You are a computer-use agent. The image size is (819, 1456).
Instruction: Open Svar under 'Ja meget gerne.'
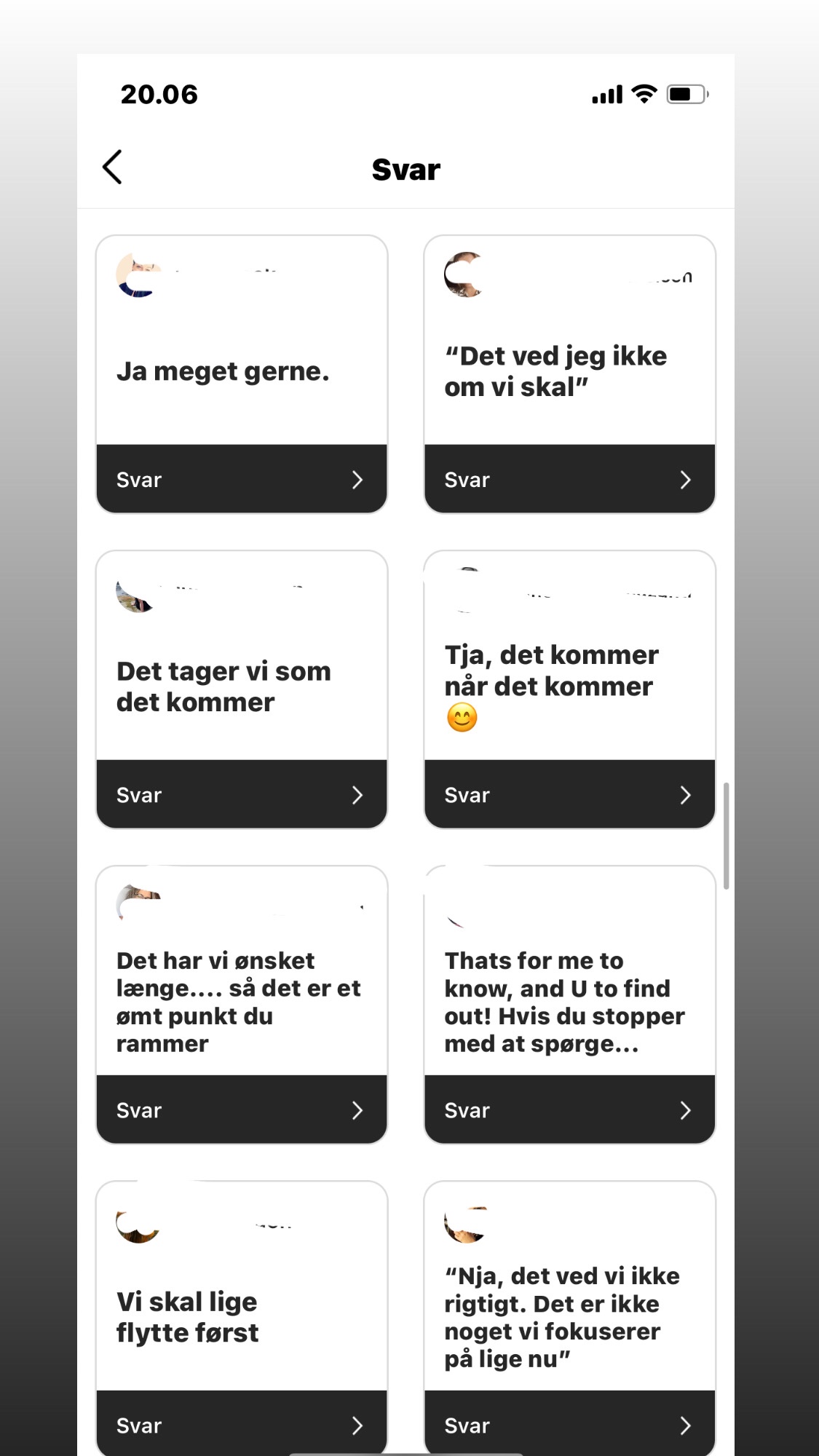coord(241,479)
